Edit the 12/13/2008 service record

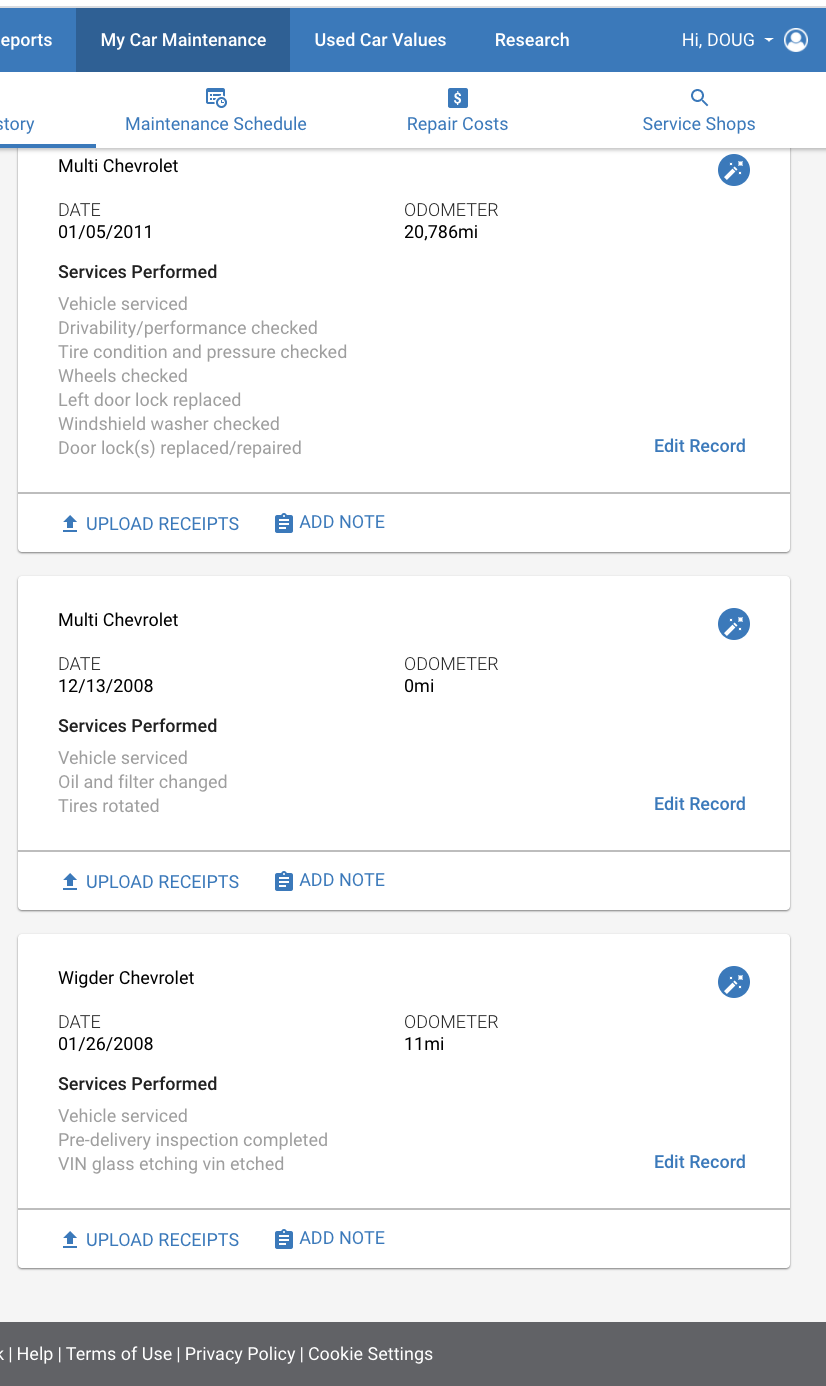(700, 804)
